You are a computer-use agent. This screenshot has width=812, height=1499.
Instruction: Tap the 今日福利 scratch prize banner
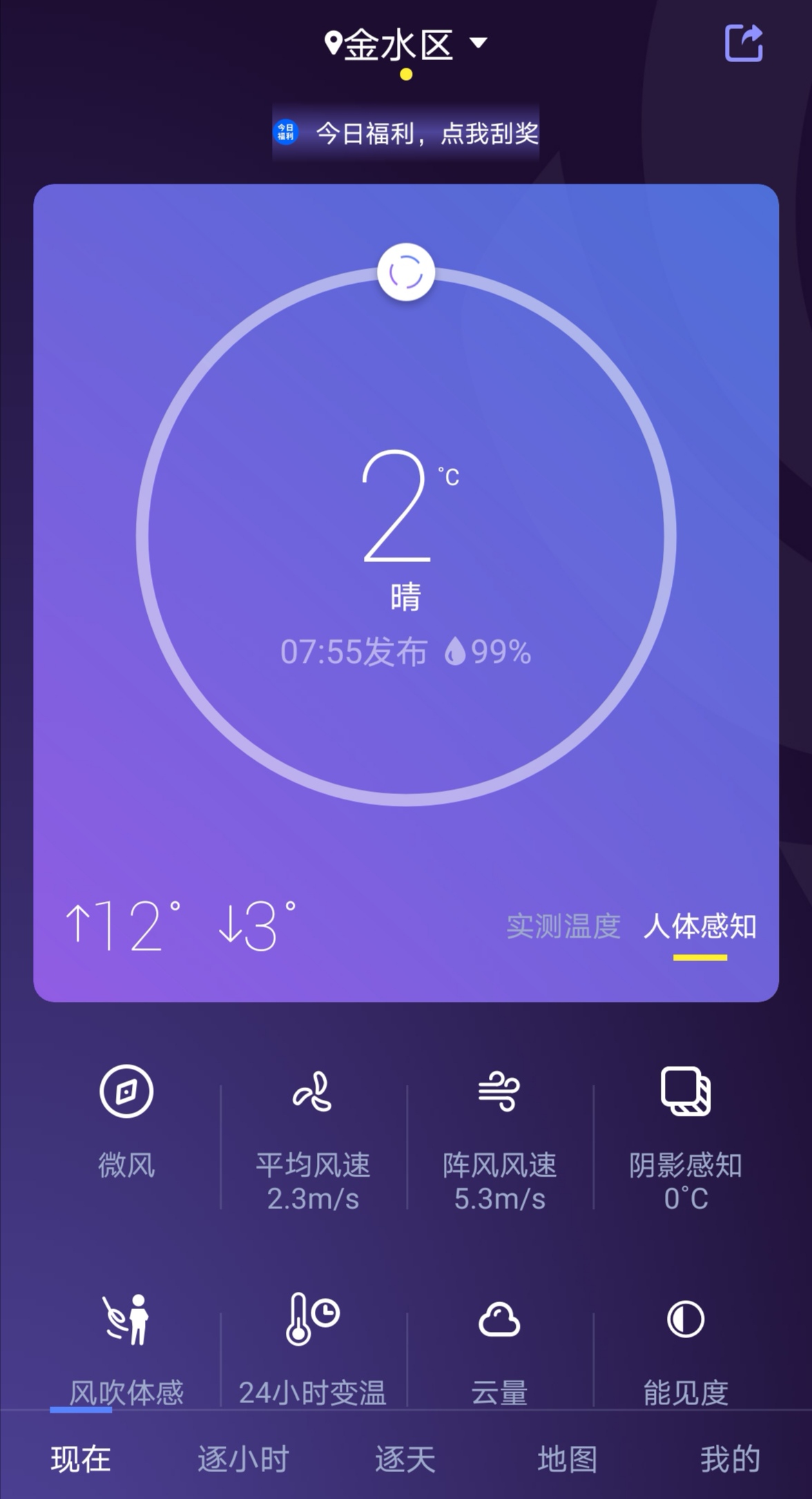(406, 133)
